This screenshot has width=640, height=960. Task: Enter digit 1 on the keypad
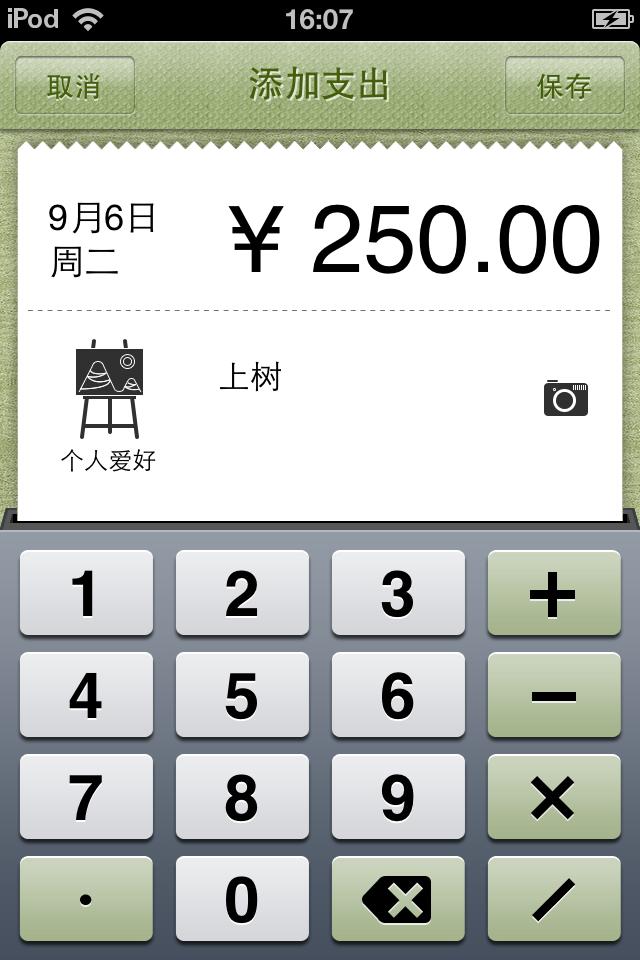point(86,593)
